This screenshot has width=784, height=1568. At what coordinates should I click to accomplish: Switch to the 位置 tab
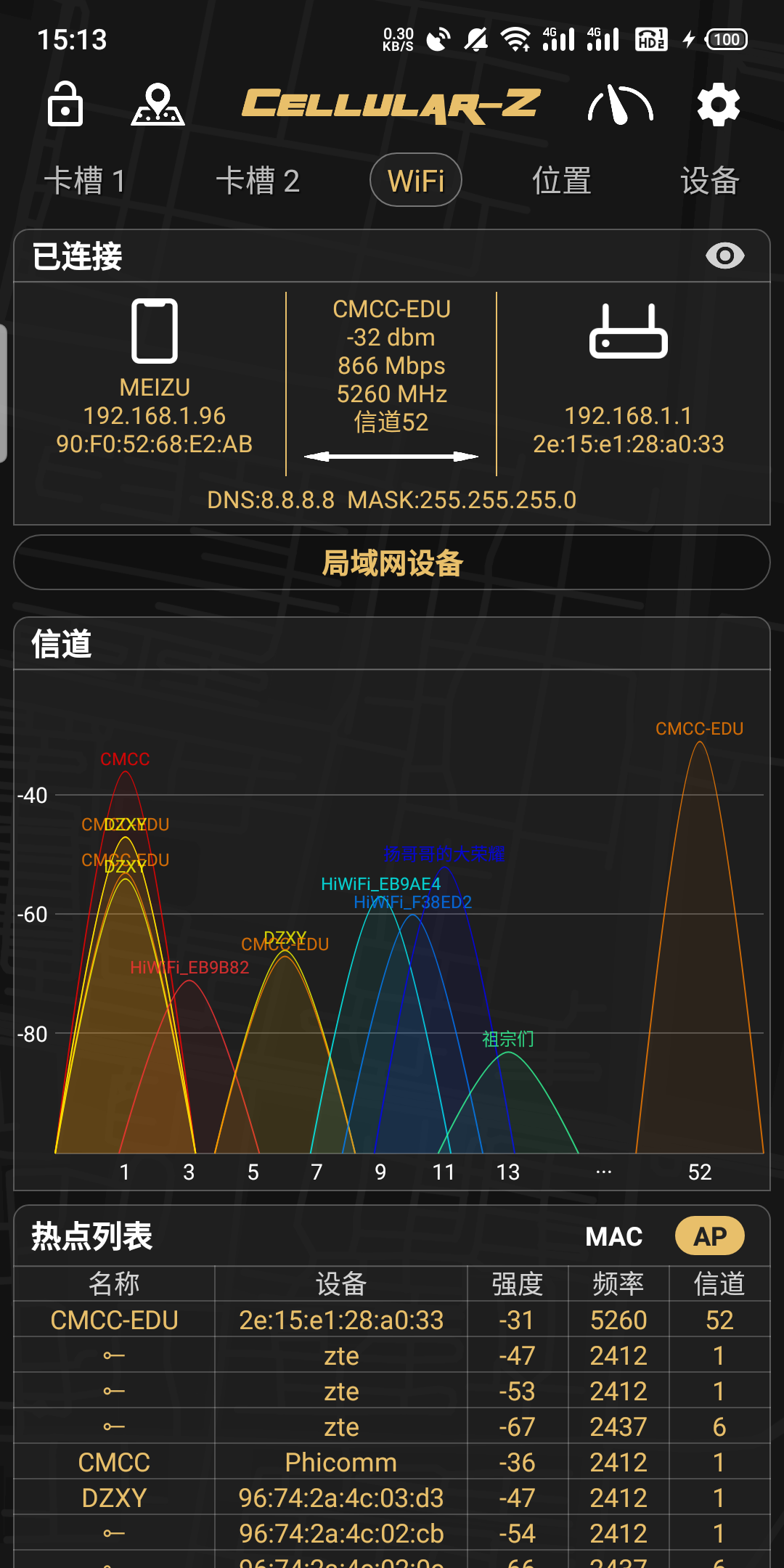[561, 181]
